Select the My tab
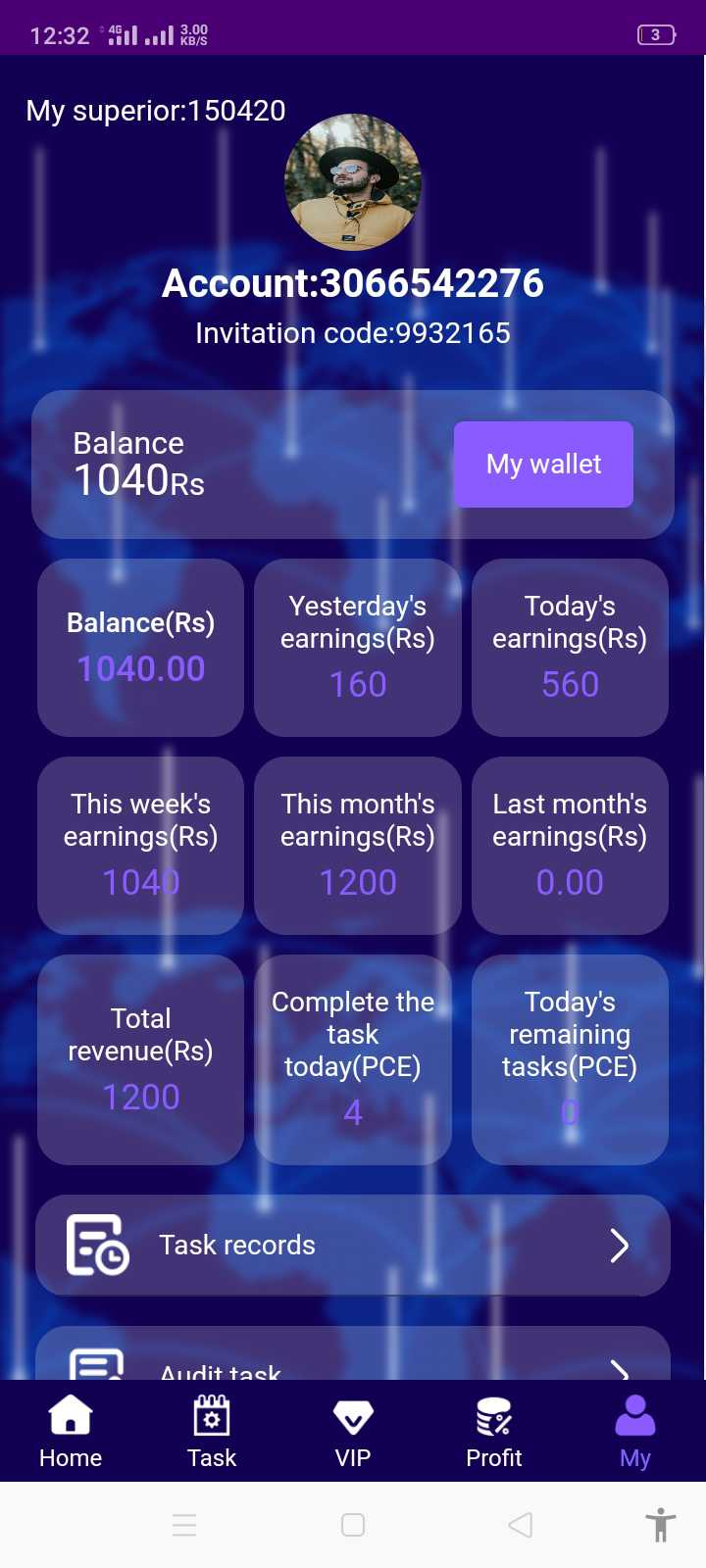This screenshot has width=706, height=1568. [x=635, y=1432]
